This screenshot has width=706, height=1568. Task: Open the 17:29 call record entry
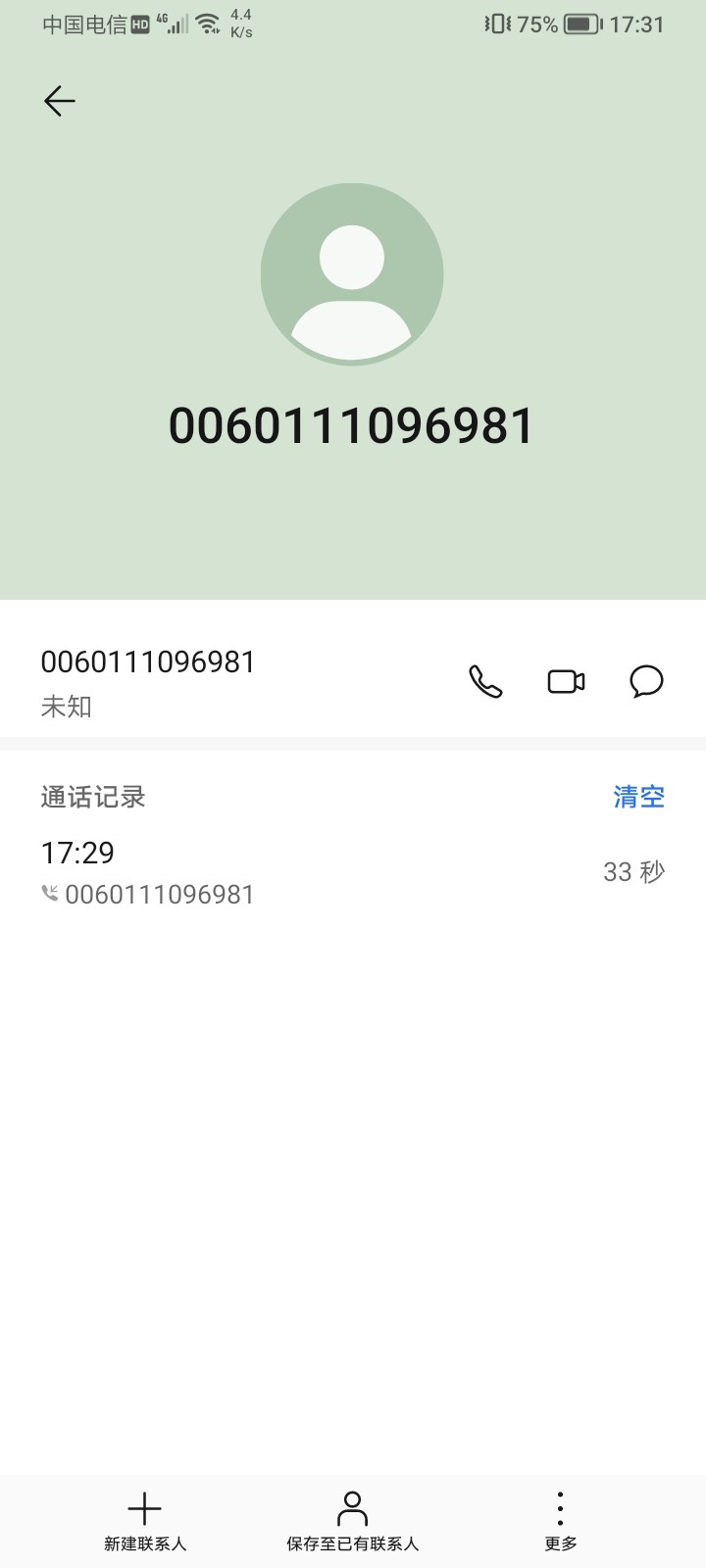coord(353,872)
